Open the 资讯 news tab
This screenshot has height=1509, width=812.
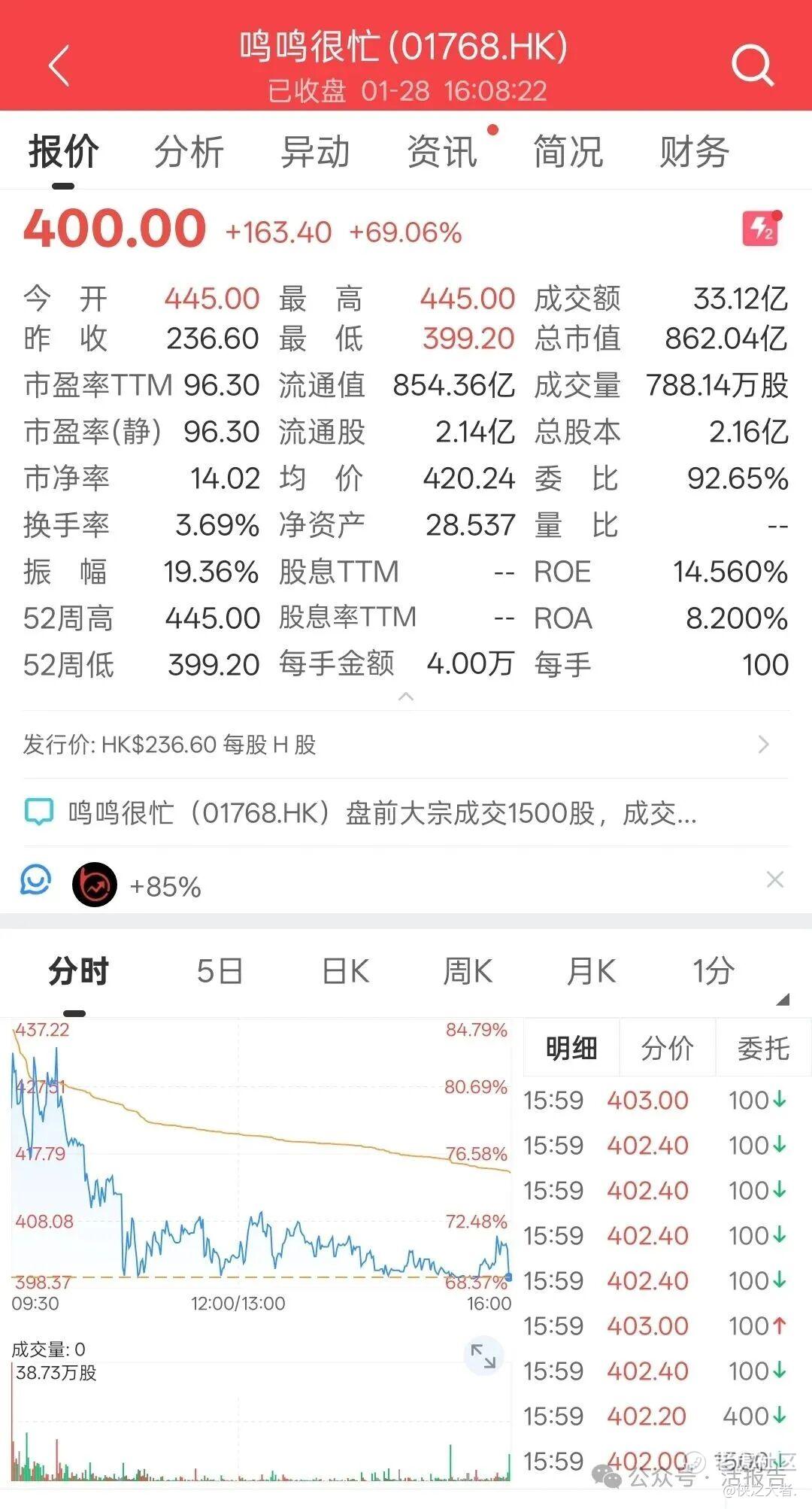(442, 152)
